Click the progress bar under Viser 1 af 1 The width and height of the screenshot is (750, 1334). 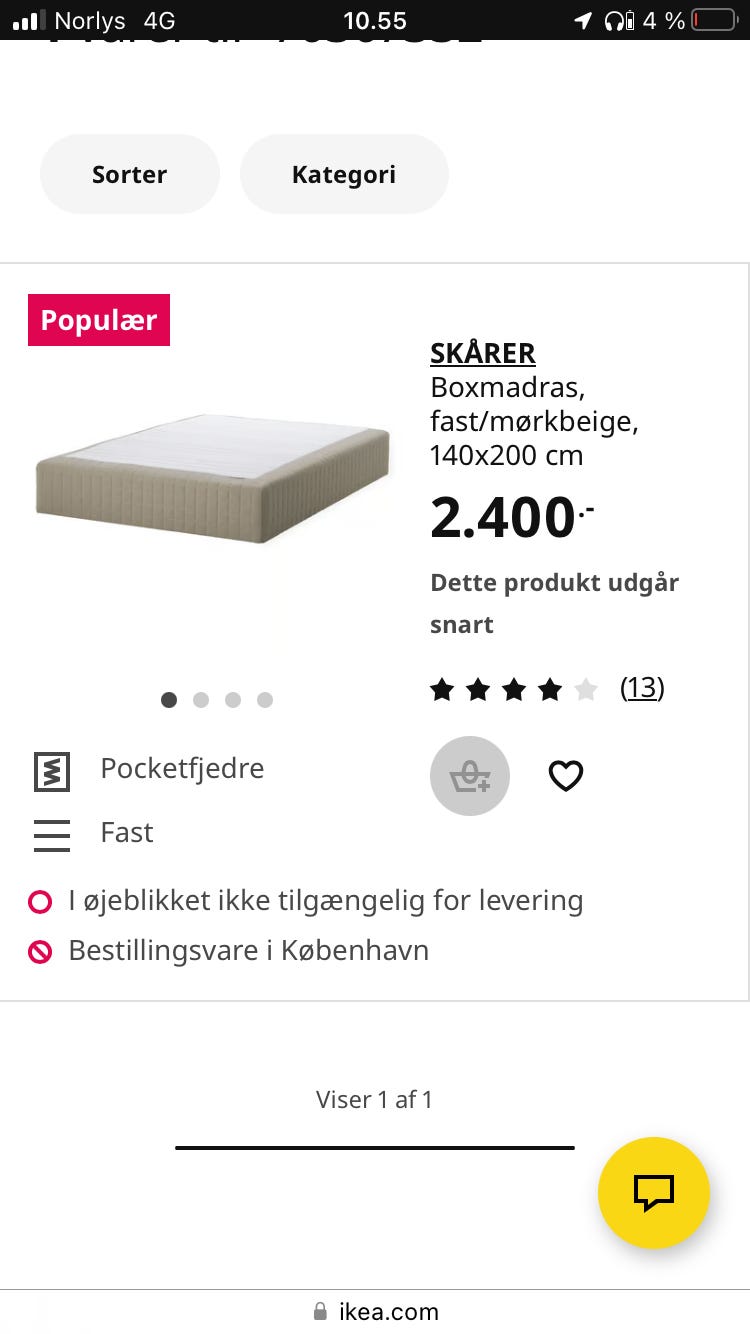pos(375,1147)
